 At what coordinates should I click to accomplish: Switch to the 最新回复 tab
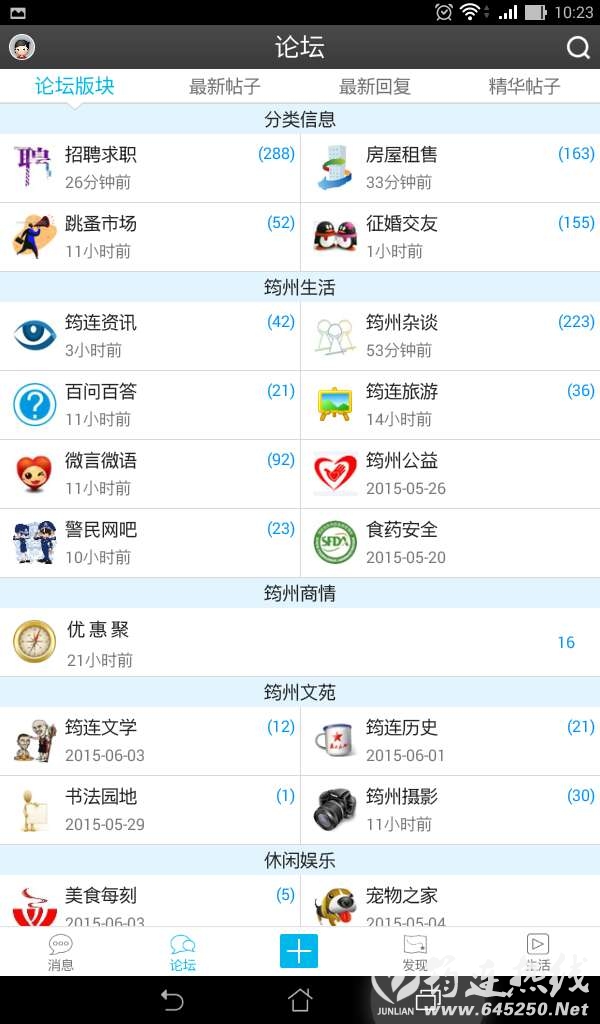coord(375,86)
